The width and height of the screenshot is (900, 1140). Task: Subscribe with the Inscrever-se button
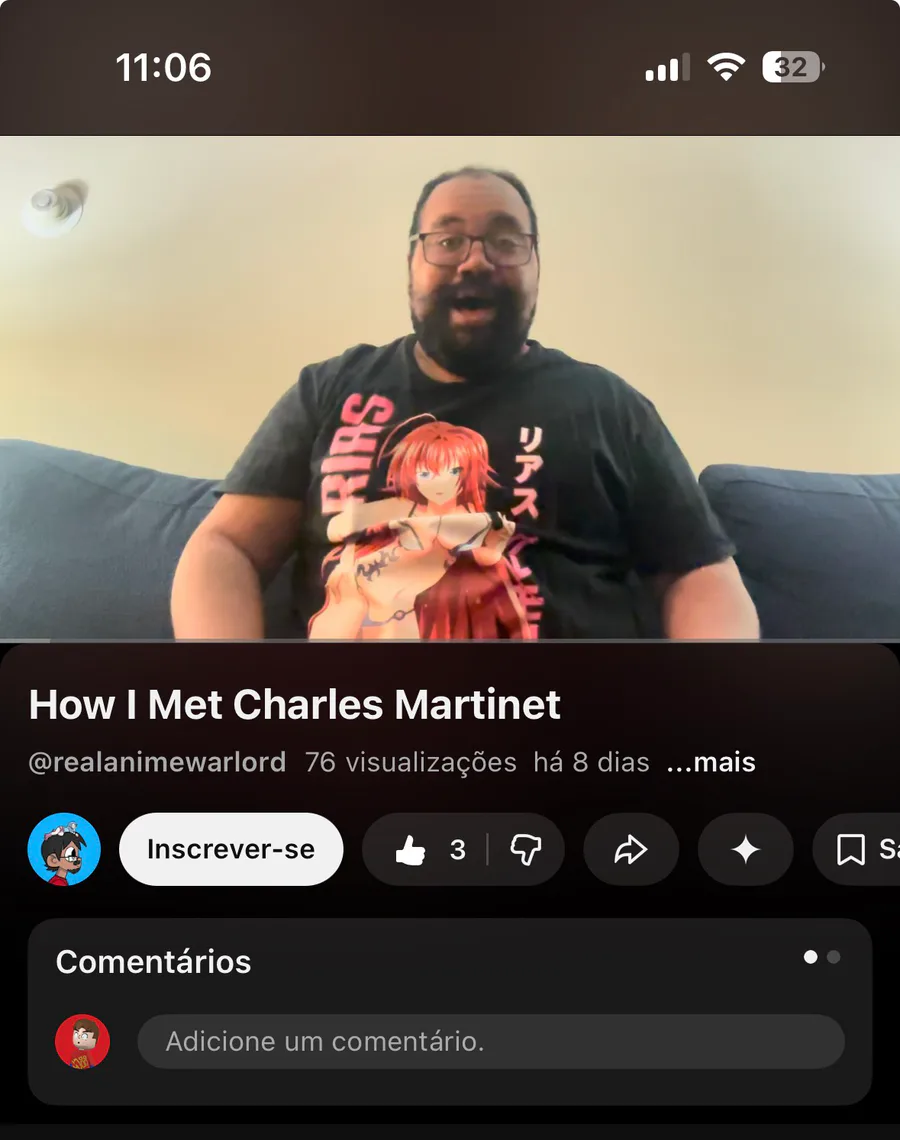point(231,849)
